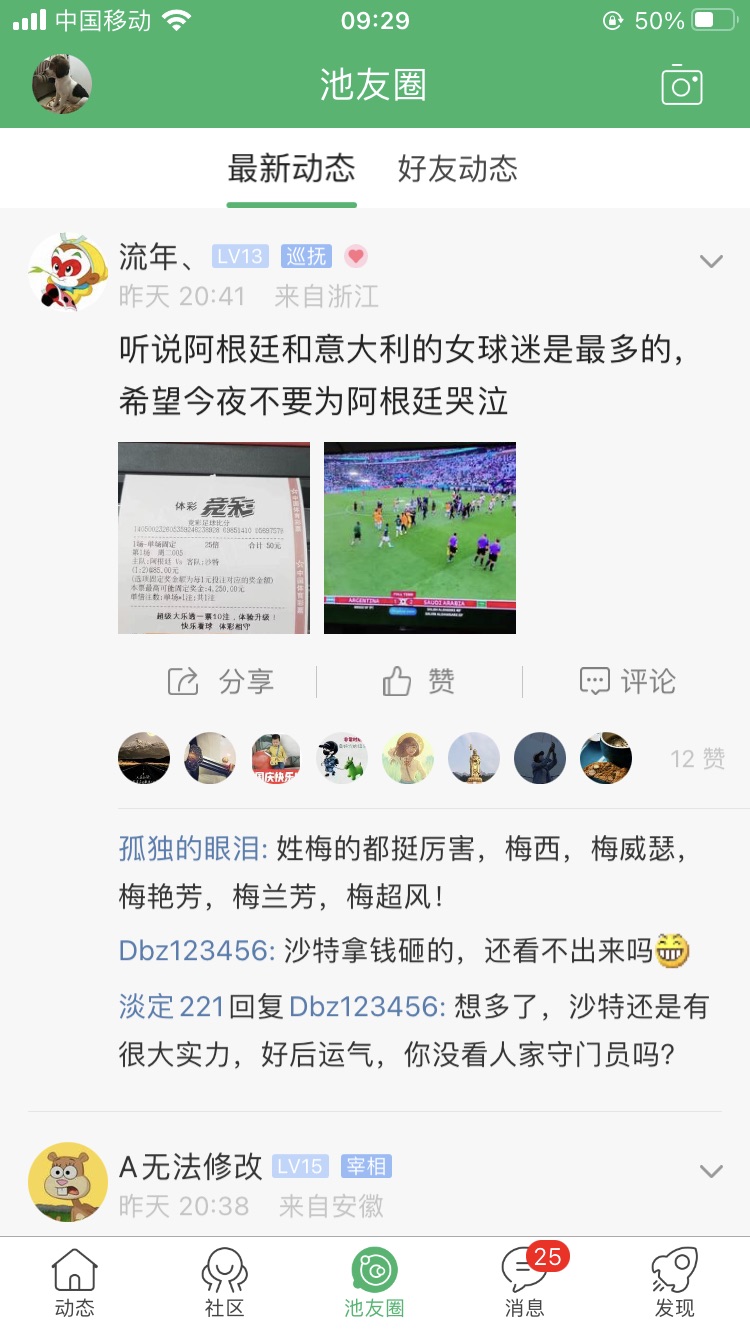Like 流年、's post
Image resolution: width=750 pixels, height=1334 pixels.
(x=419, y=682)
